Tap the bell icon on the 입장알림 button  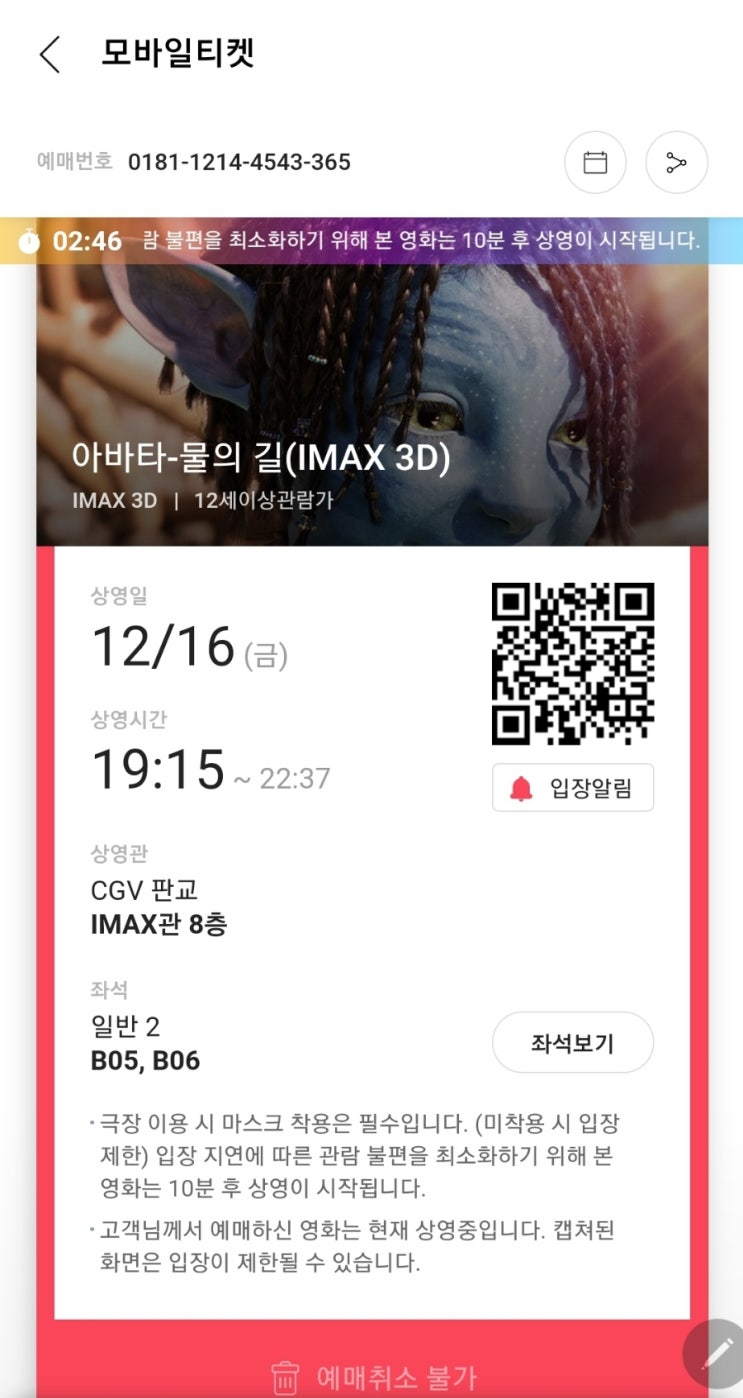point(519,787)
